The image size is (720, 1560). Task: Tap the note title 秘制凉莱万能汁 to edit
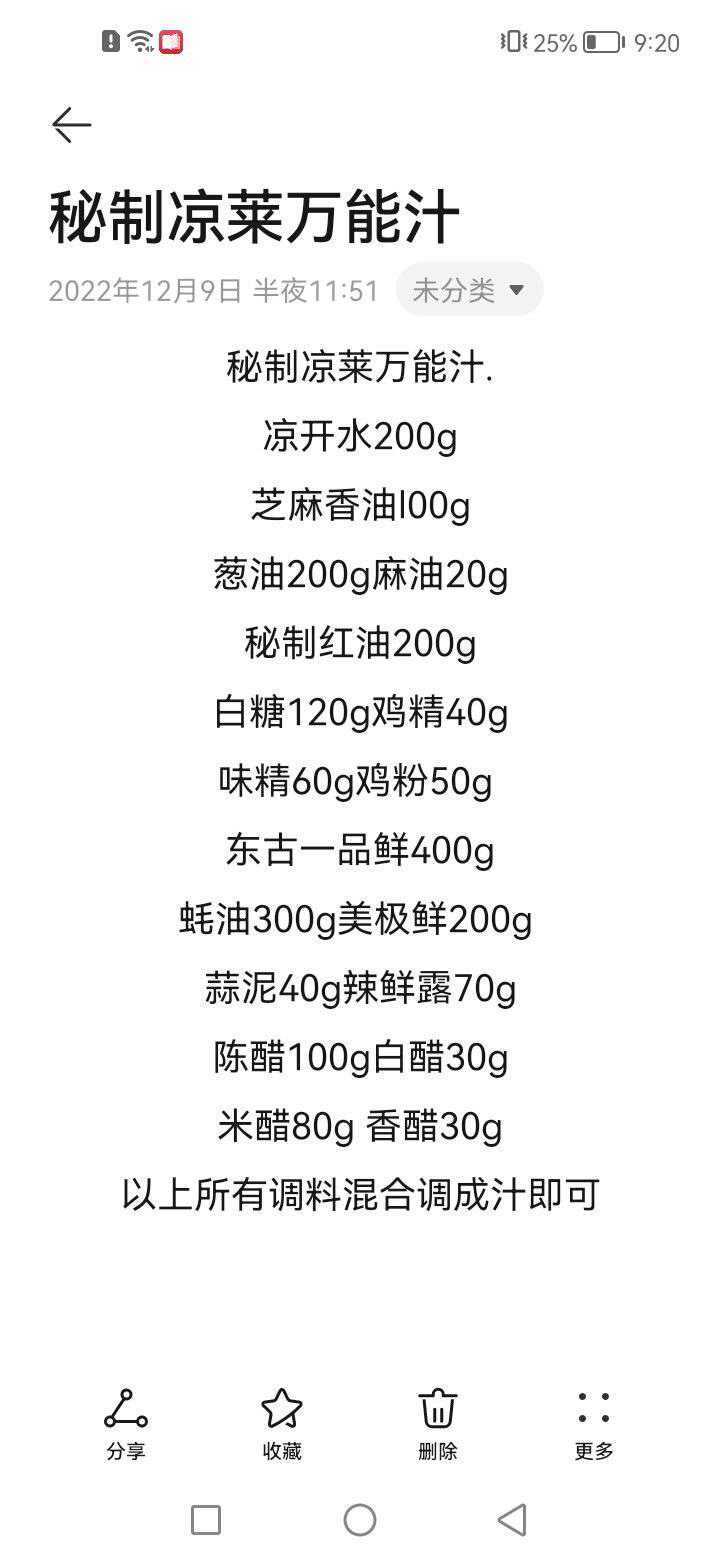pos(254,218)
